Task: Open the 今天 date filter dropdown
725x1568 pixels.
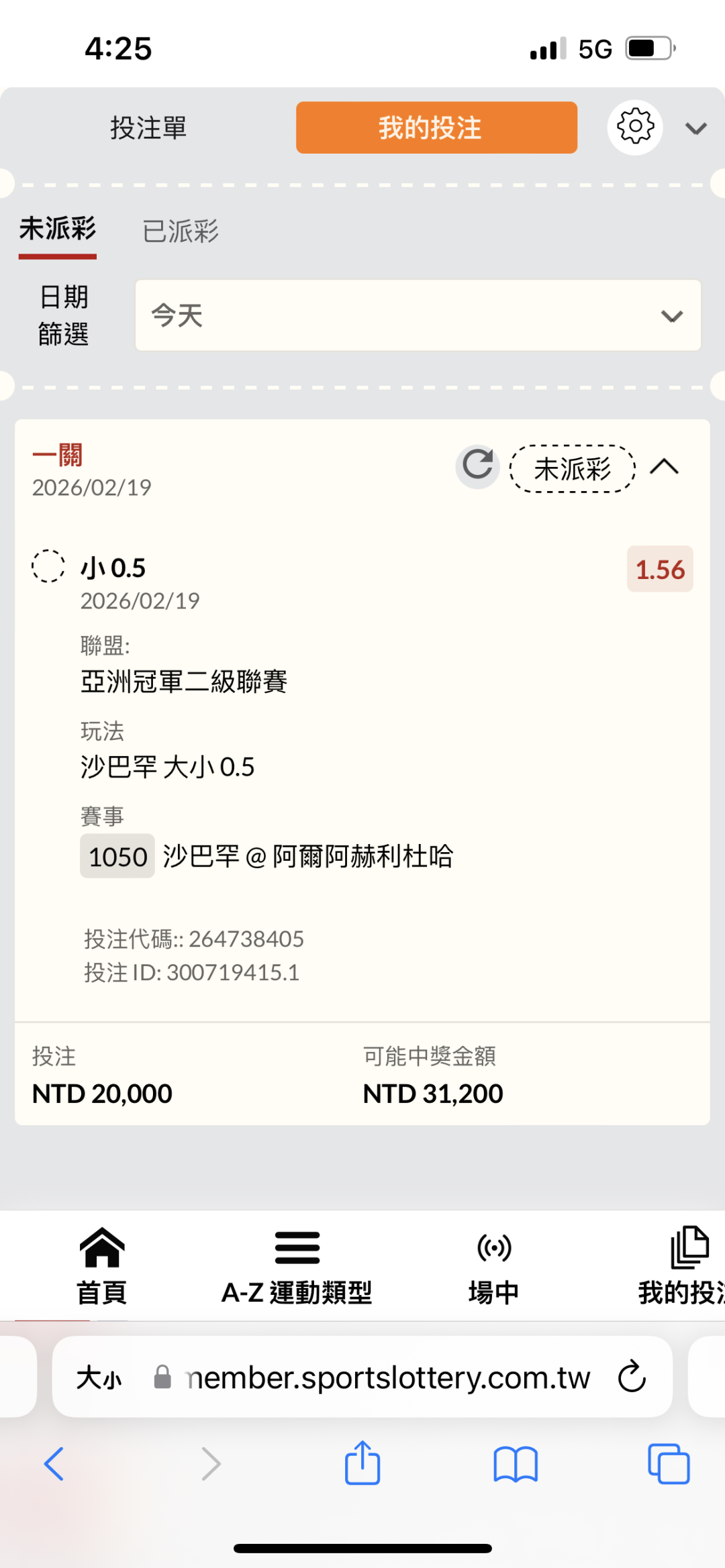Action: coord(418,315)
